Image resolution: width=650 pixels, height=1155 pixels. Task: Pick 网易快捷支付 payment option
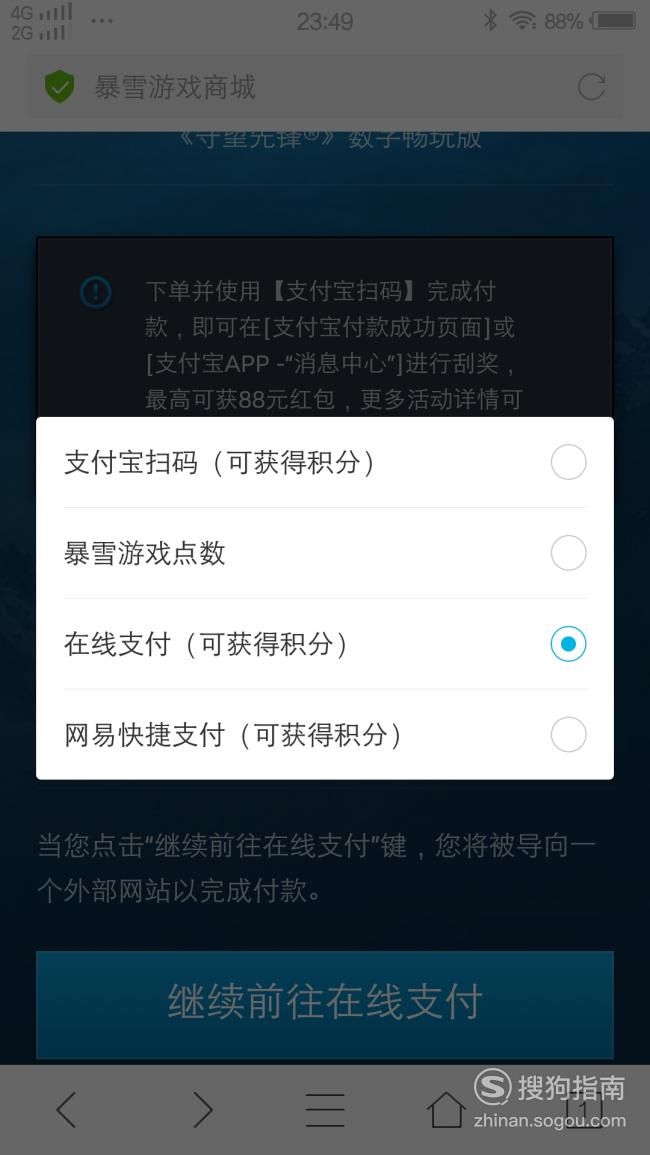click(x=325, y=734)
